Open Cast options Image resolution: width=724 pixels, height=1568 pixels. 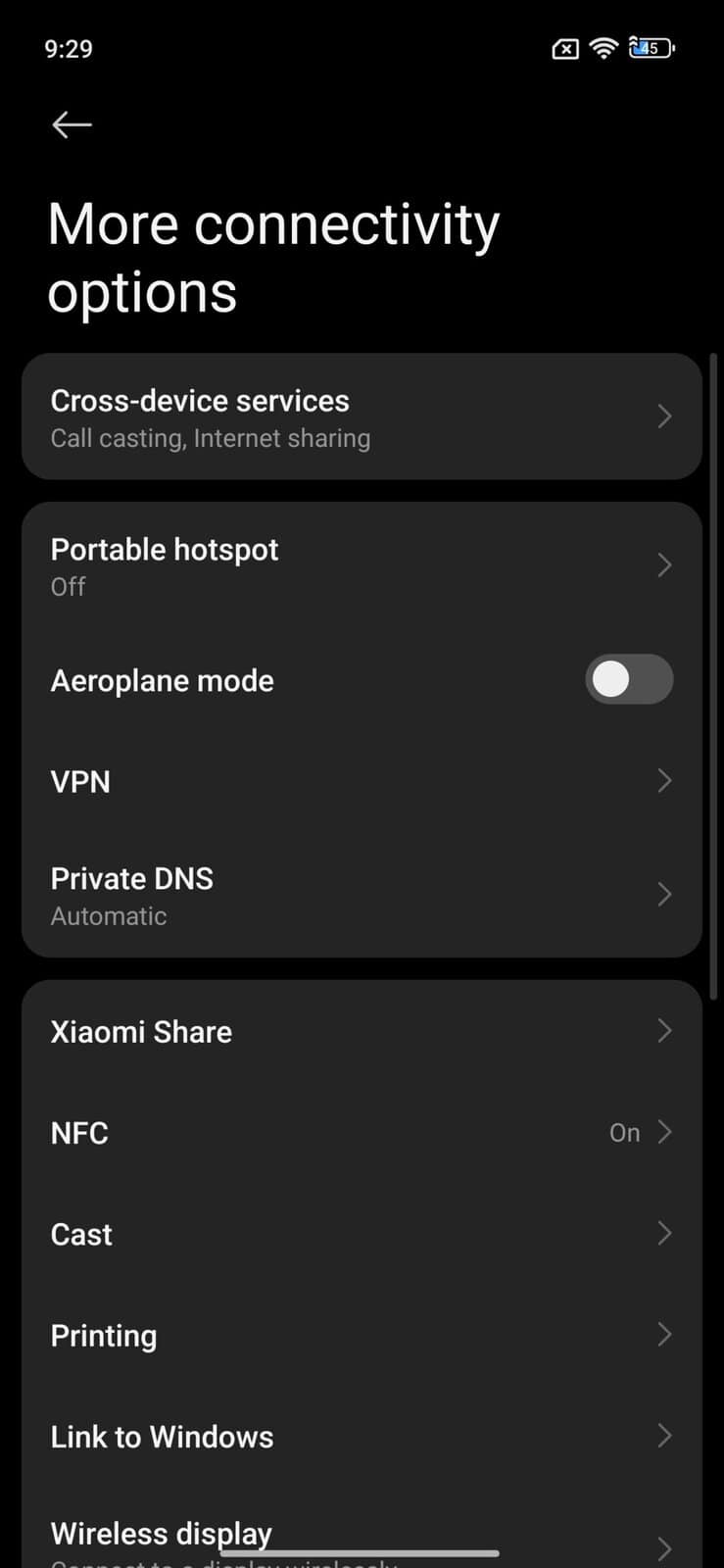pos(361,1234)
